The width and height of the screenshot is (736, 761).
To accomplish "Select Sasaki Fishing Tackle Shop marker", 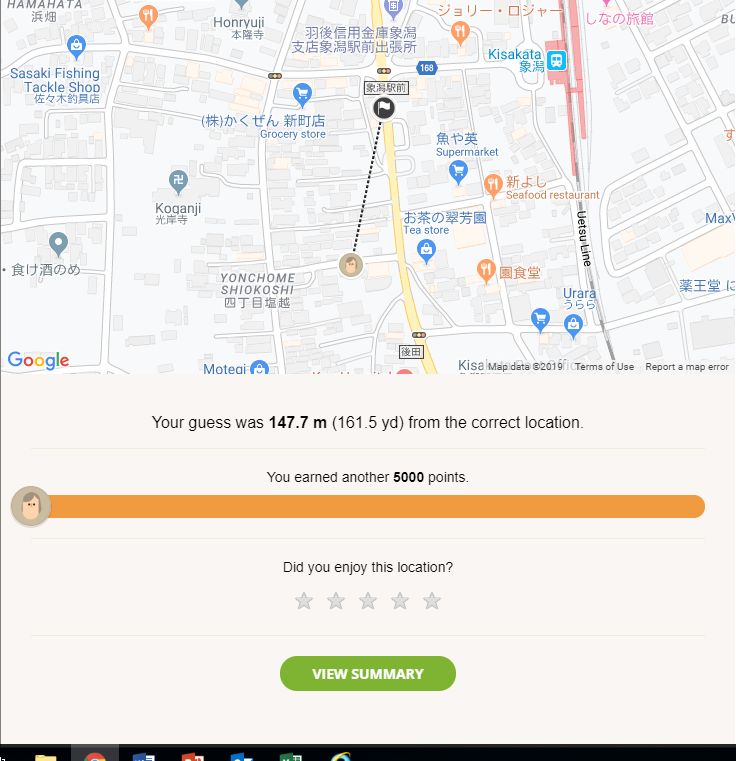I will click(76, 46).
